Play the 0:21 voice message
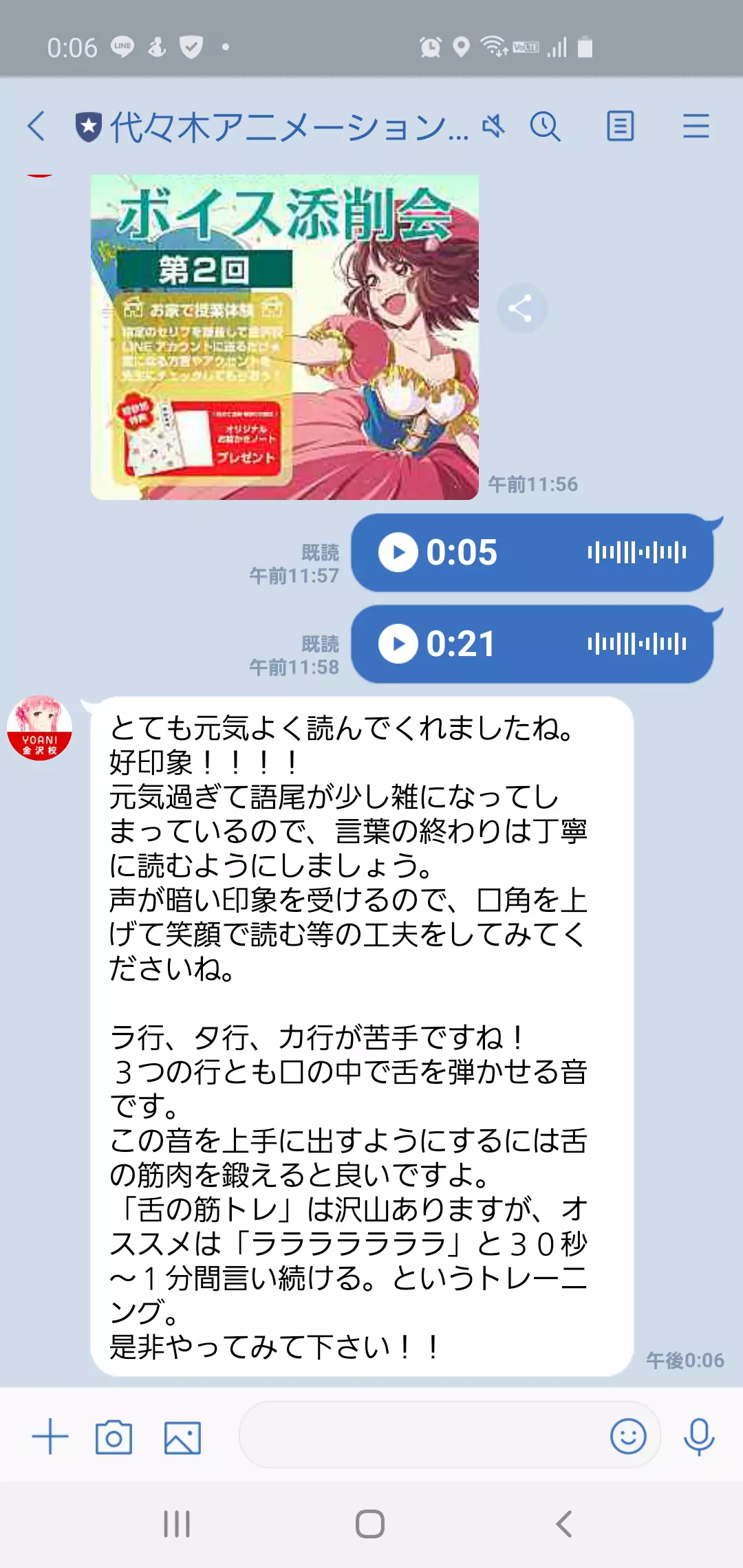 [x=398, y=644]
